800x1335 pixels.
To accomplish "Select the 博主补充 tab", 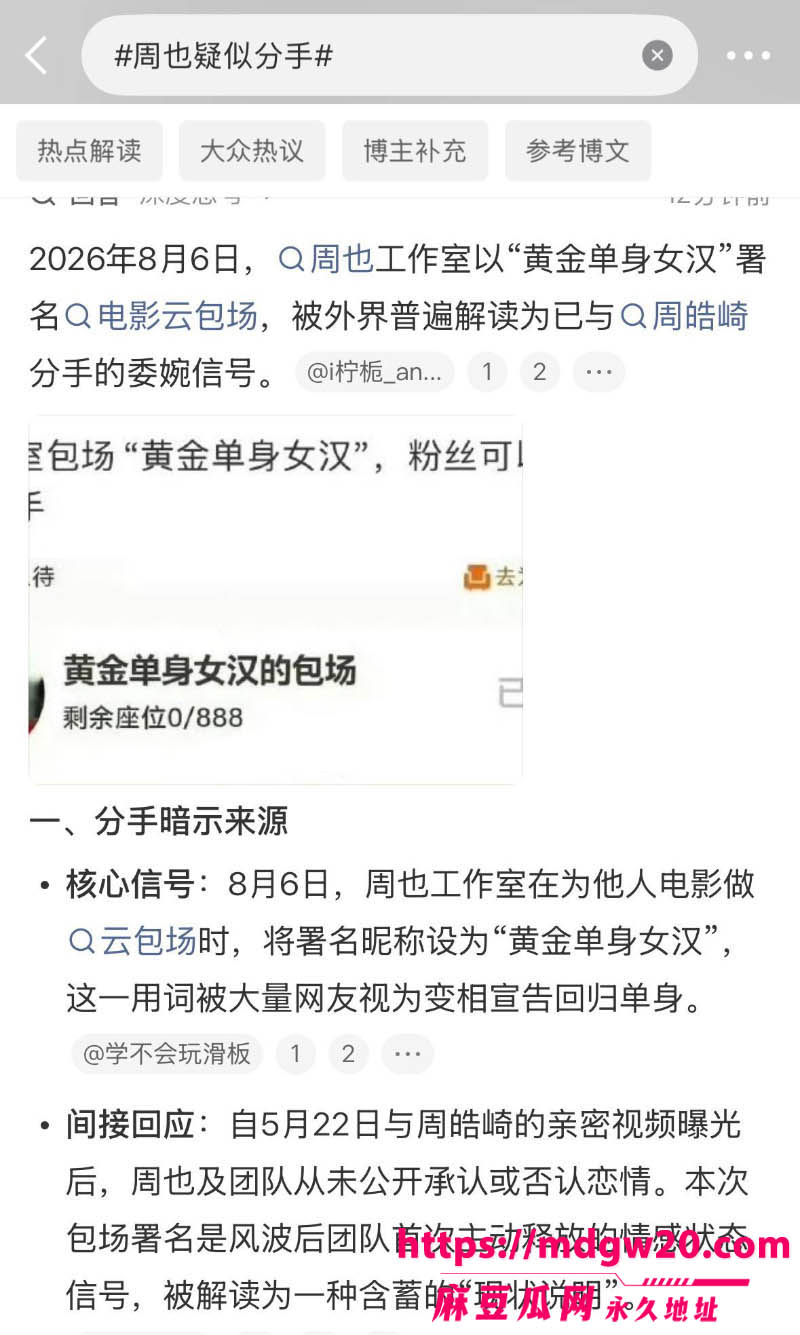I will pyautogui.click(x=415, y=151).
